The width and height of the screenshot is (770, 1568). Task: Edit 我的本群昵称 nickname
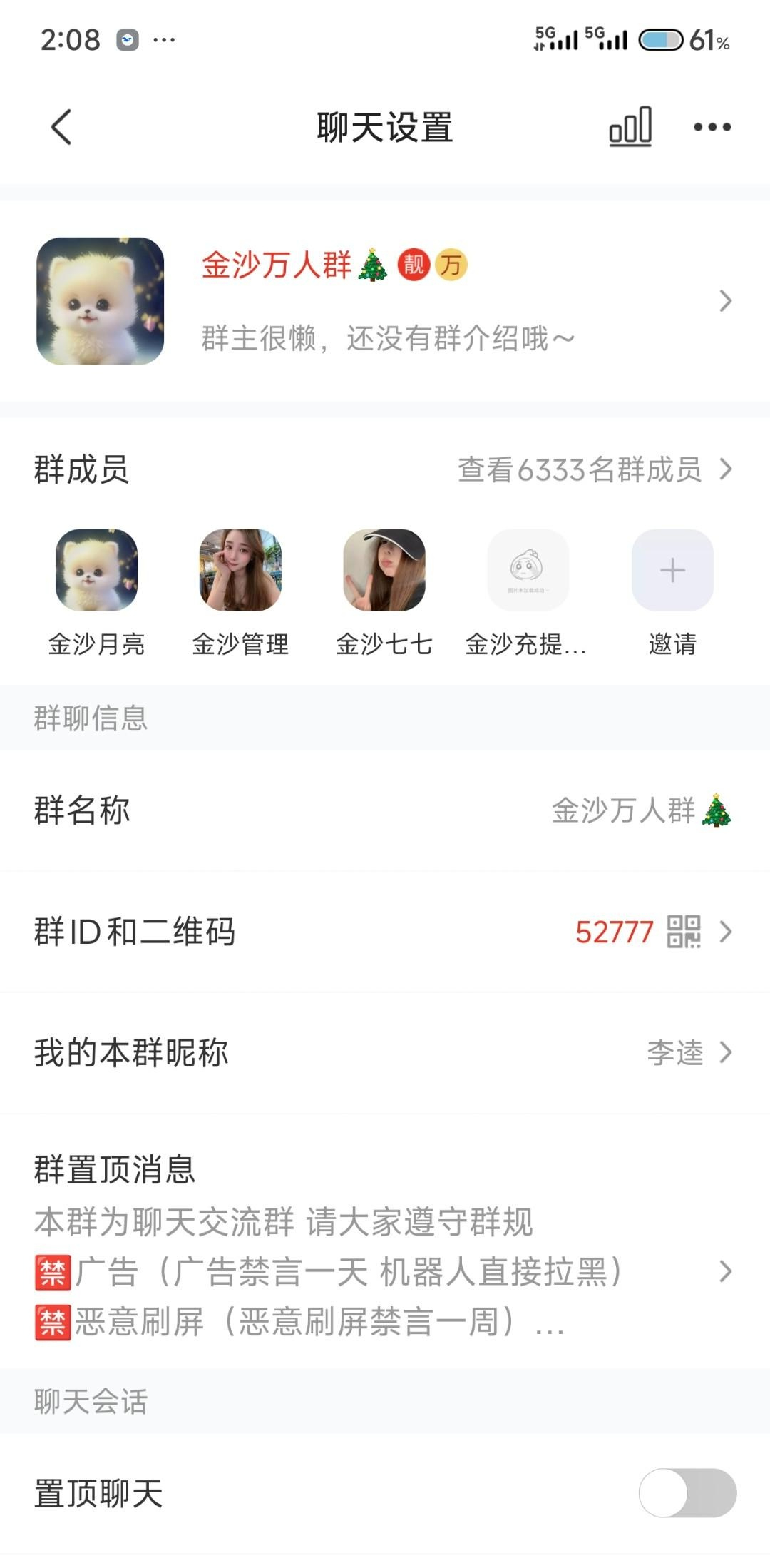(x=385, y=1053)
